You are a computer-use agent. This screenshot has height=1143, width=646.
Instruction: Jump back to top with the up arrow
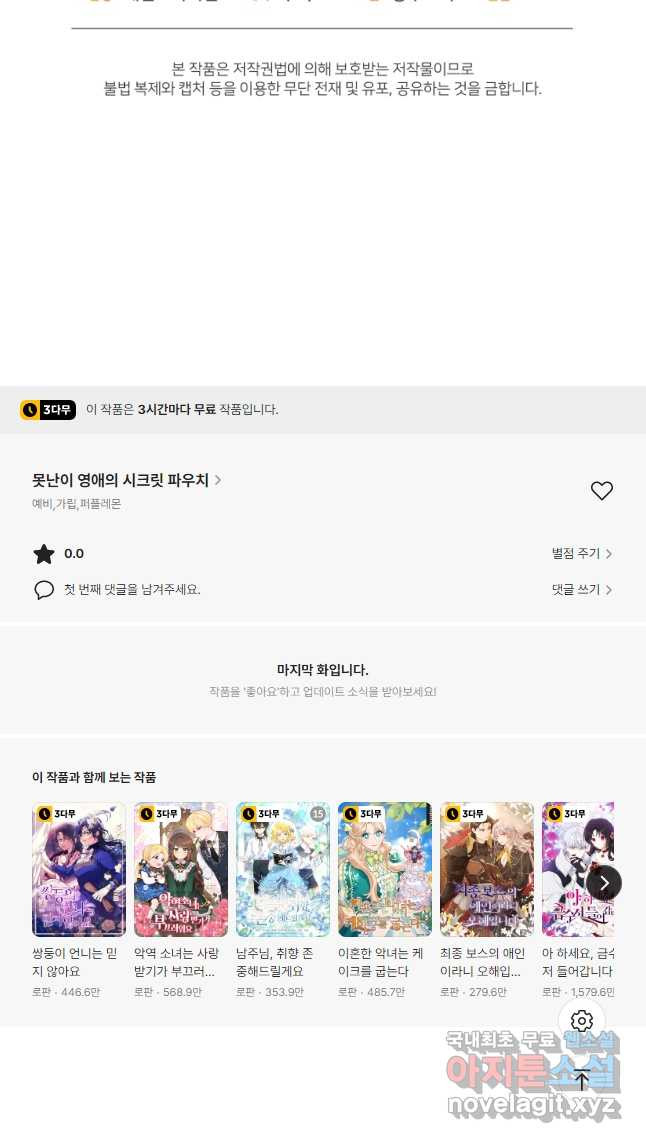[x=582, y=1079]
